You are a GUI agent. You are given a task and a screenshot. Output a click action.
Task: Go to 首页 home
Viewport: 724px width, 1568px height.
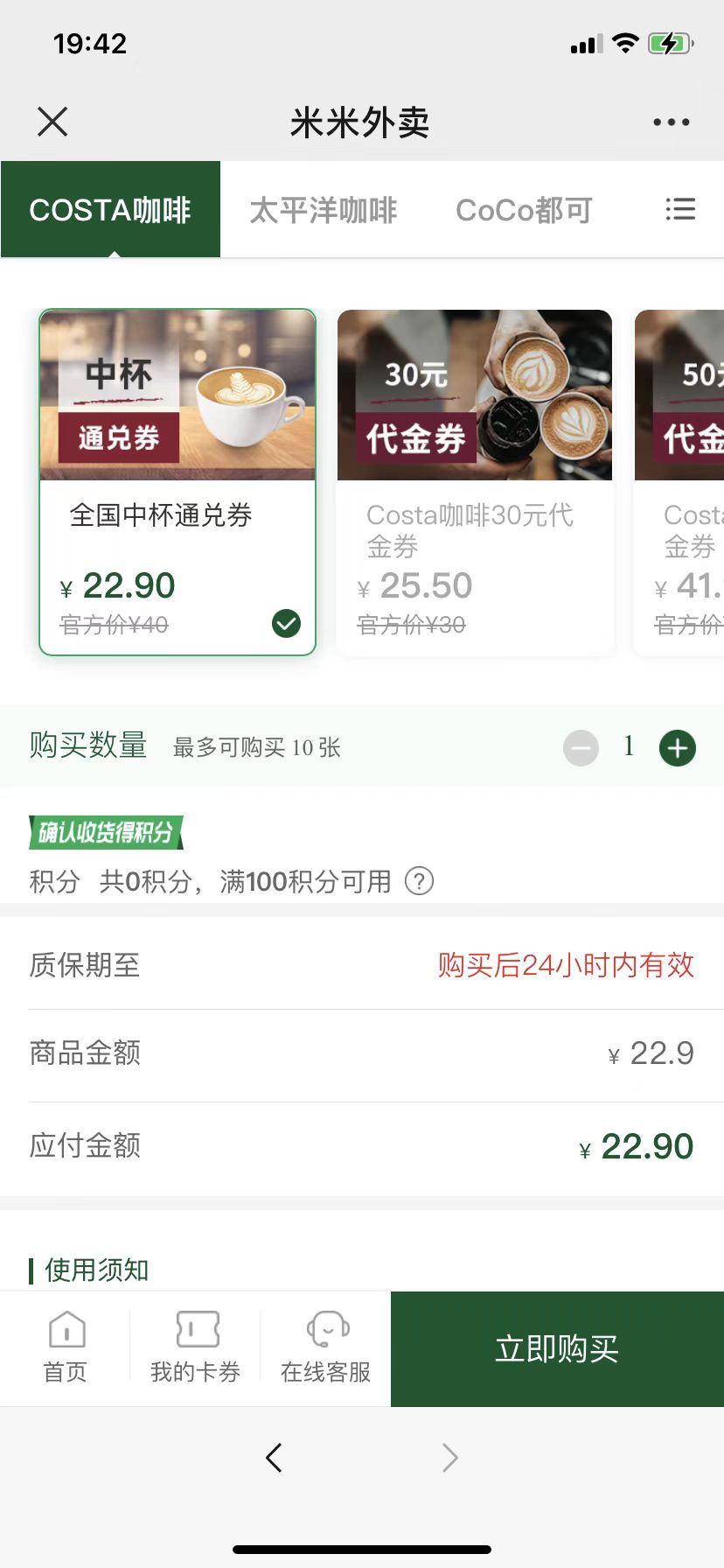(66, 1347)
